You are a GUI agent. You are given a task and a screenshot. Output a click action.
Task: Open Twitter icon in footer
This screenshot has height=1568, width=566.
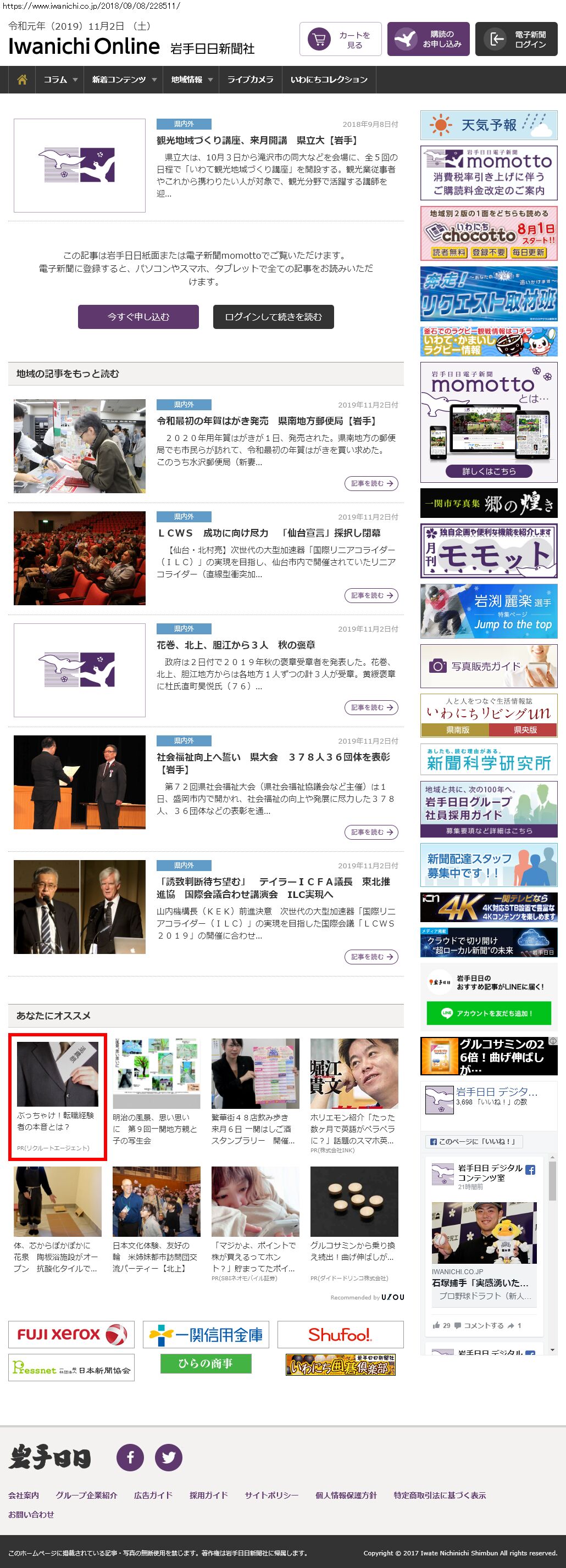(169, 1457)
